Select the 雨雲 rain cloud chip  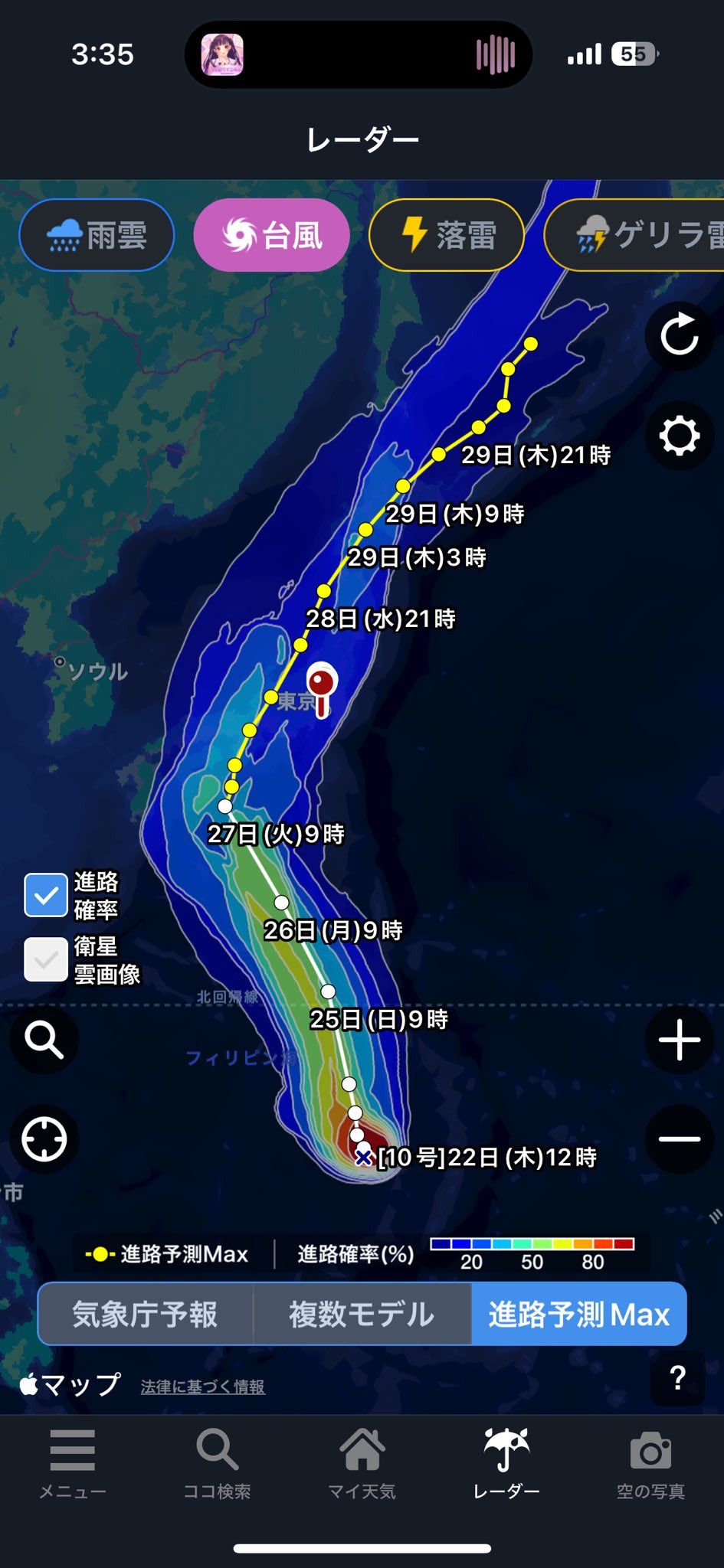[97, 235]
